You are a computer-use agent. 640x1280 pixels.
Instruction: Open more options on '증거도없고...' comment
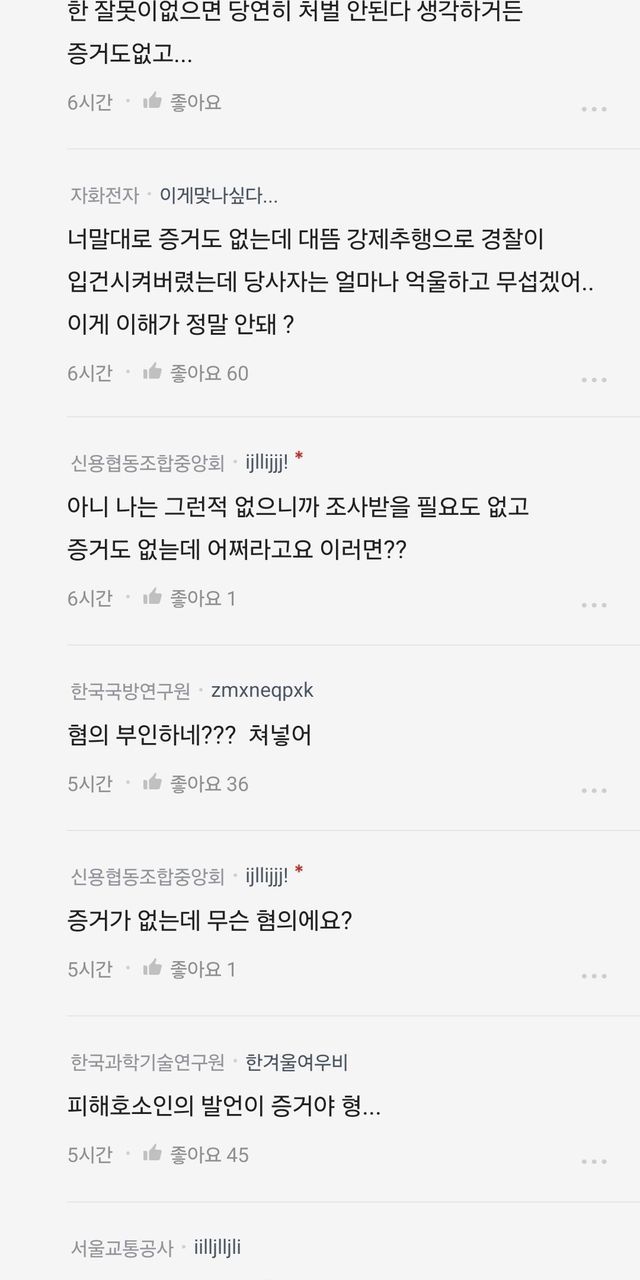pyautogui.click(x=594, y=108)
